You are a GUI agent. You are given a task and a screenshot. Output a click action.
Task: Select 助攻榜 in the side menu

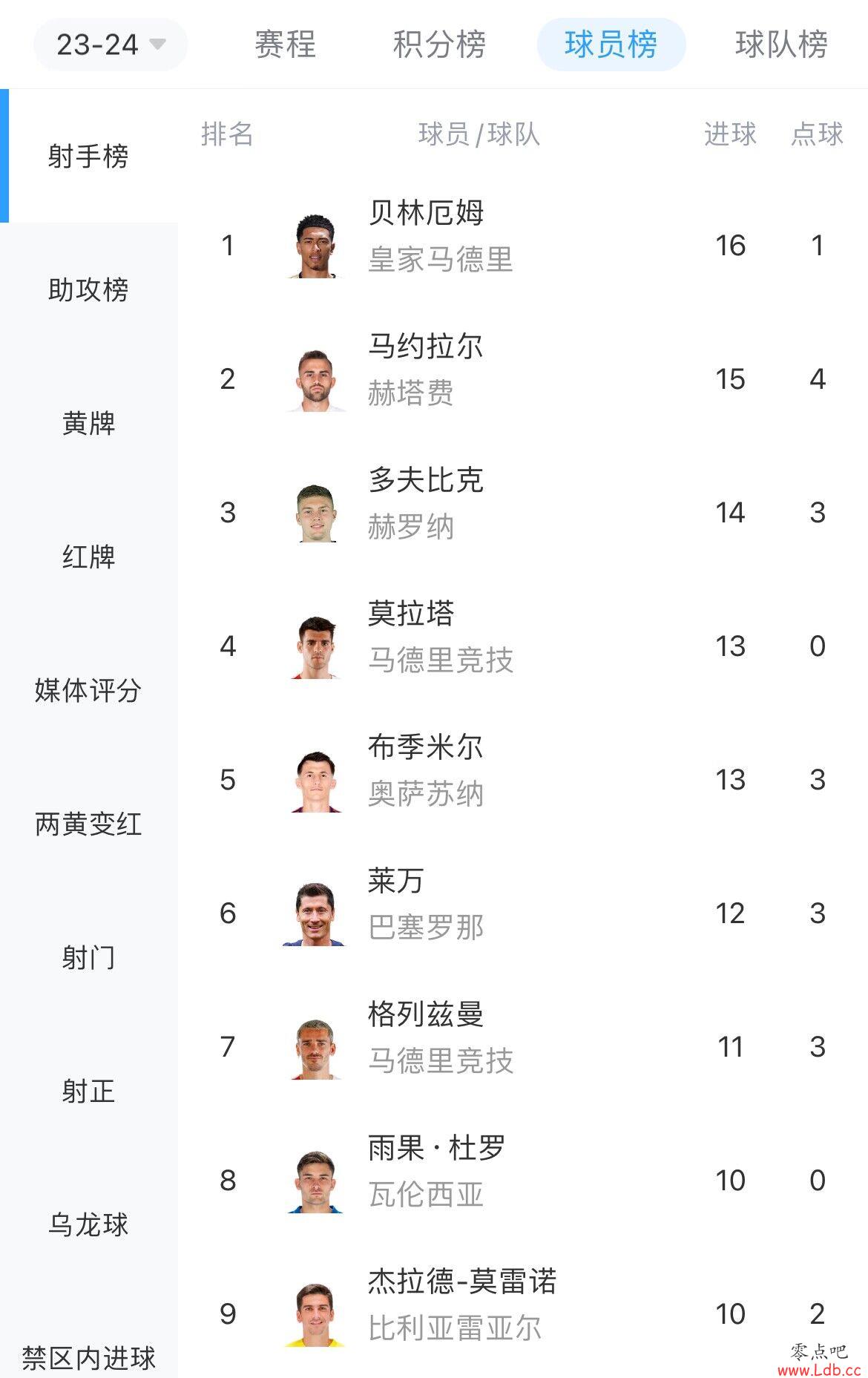tap(88, 289)
